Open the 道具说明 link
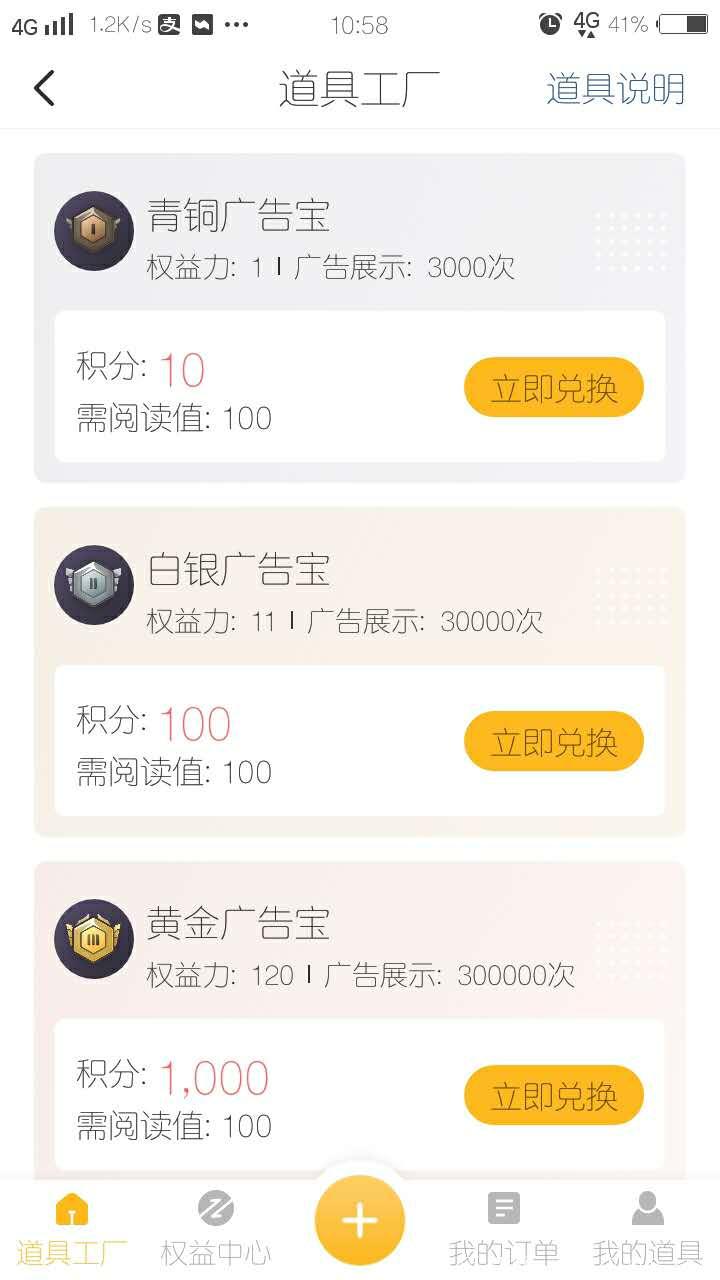This screenshot has height=1280, width=720. tap(615, 89)
